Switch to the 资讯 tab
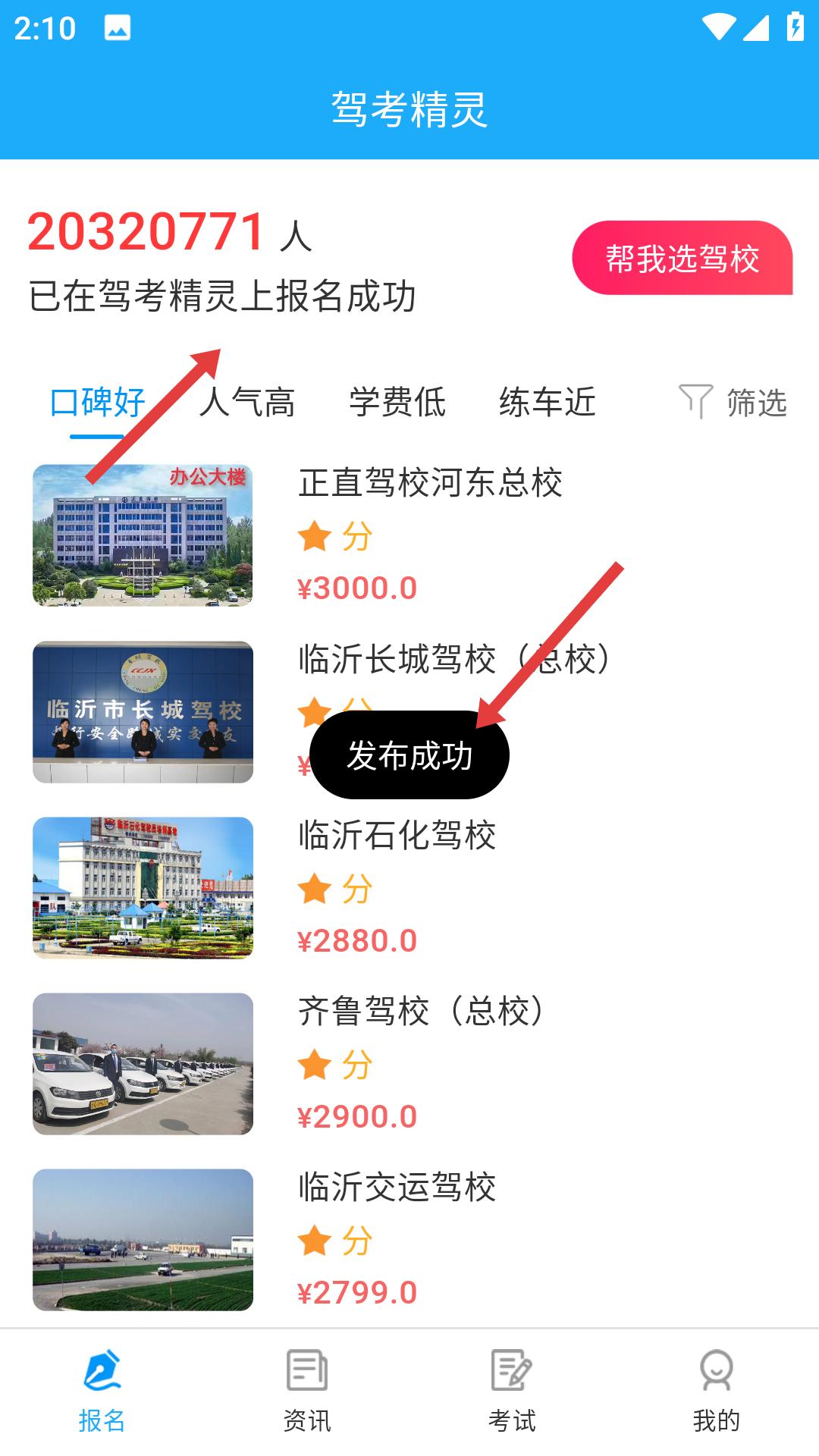The image size is (819, 1456). (x=307, y=1392)
